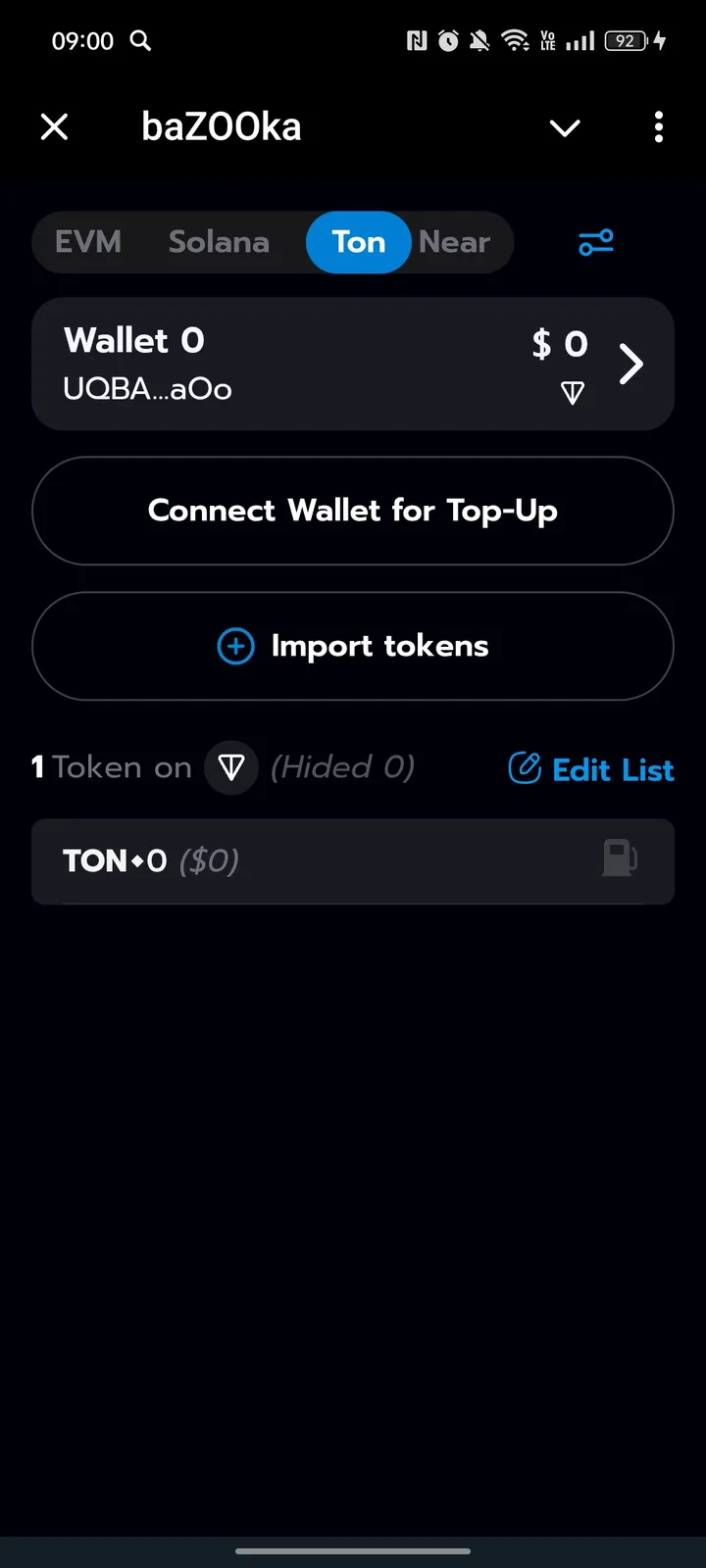Tap Connect Wallet for Top-Up

tap(352, 511)
